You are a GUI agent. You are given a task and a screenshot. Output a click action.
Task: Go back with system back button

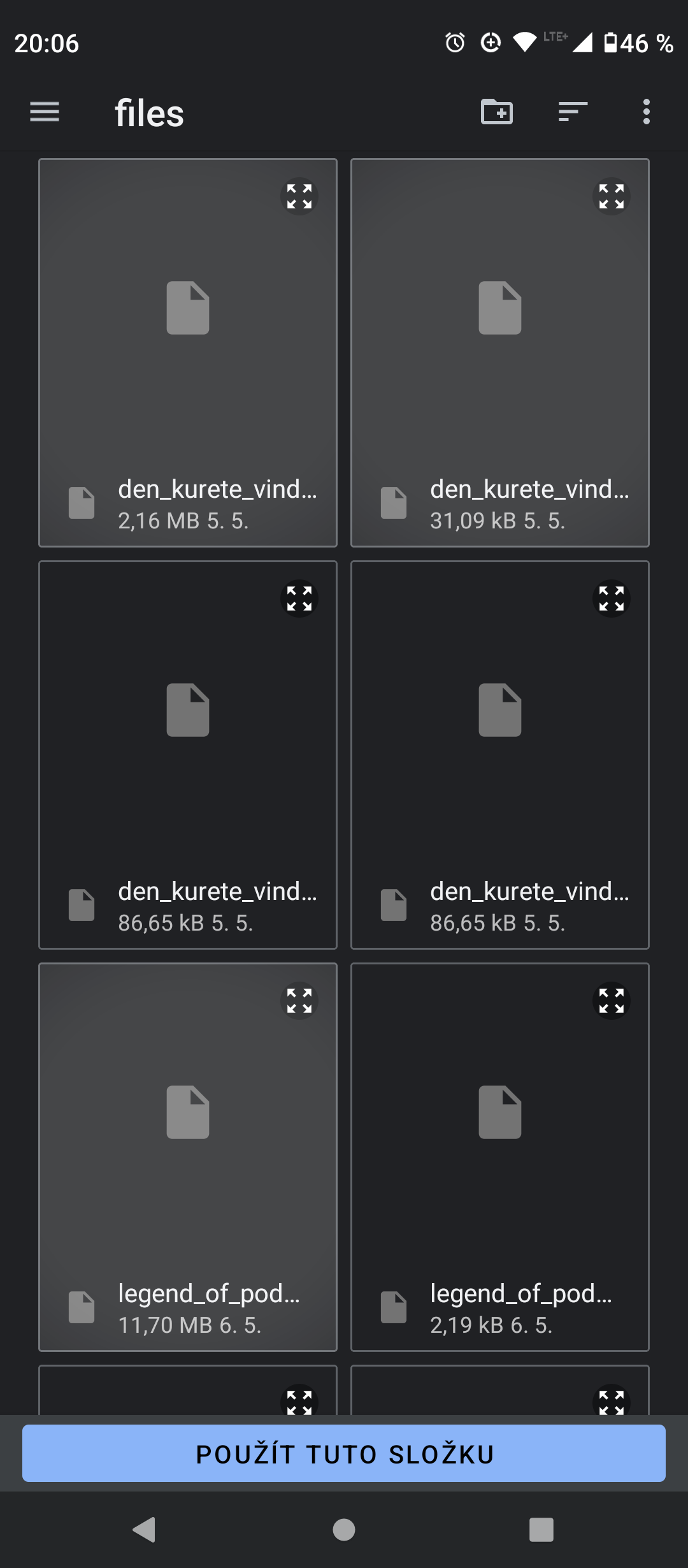145,1530
